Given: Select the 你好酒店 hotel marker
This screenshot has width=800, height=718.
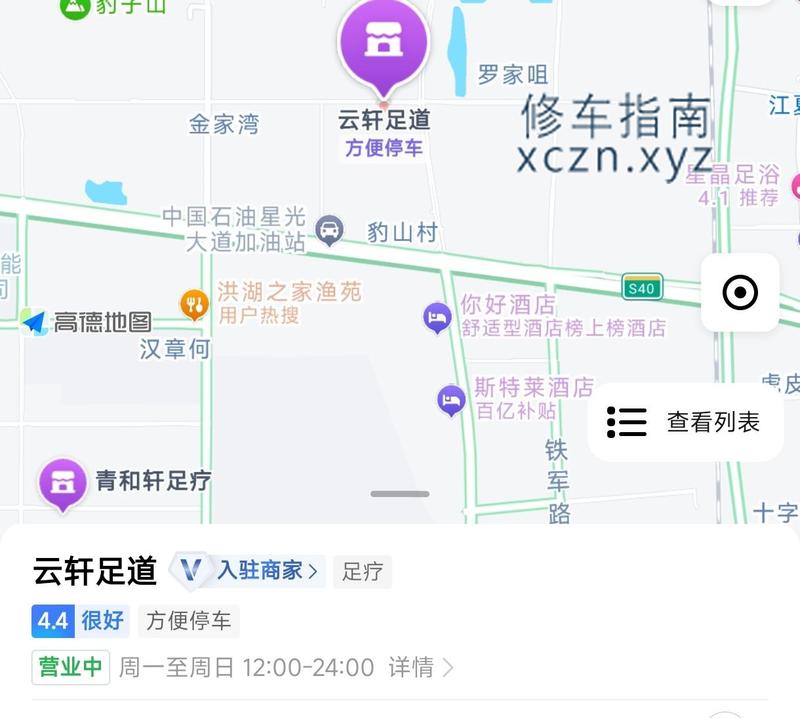Looking at the screenshot, I should point(437,318).
